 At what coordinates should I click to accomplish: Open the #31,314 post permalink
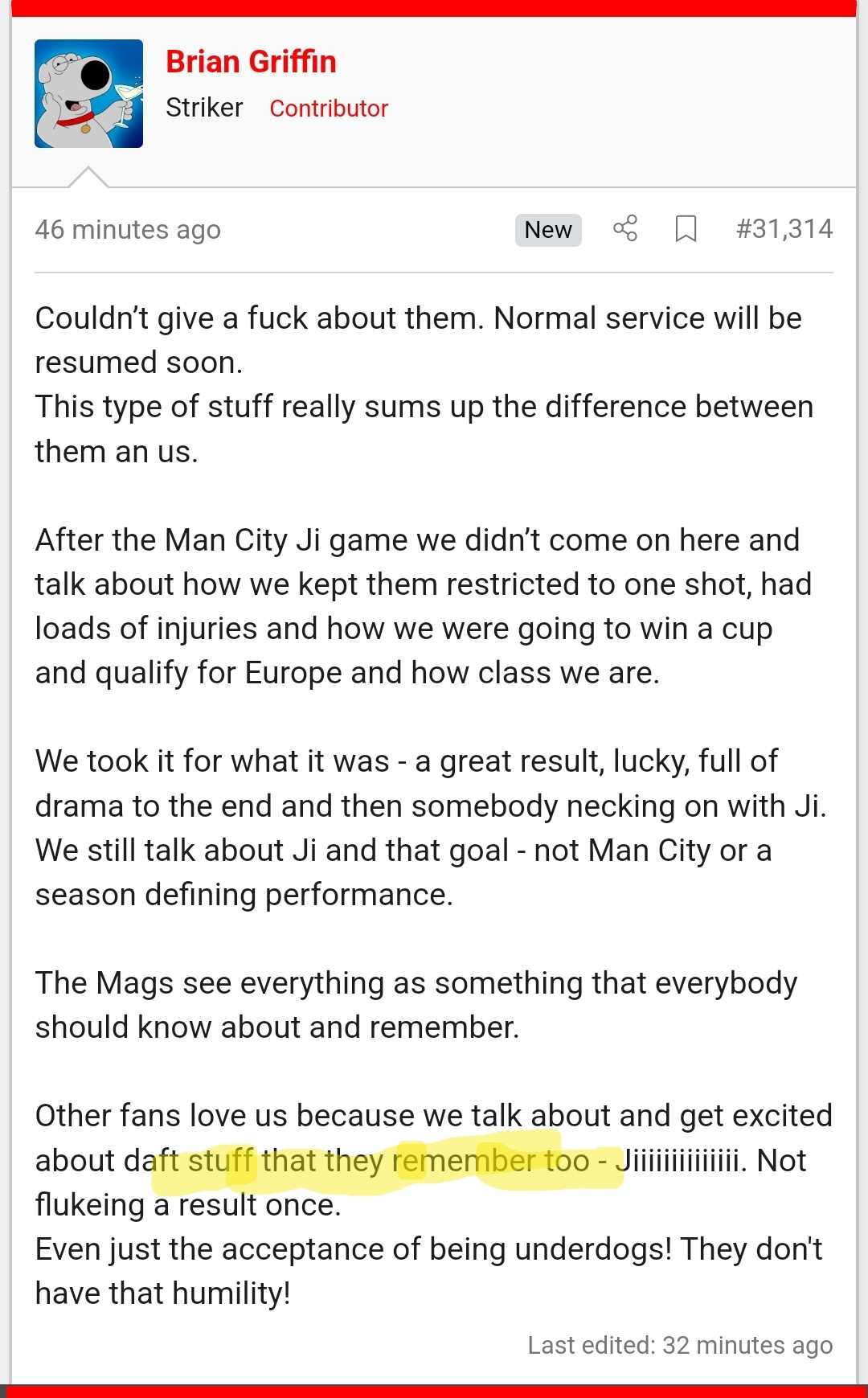784,229
